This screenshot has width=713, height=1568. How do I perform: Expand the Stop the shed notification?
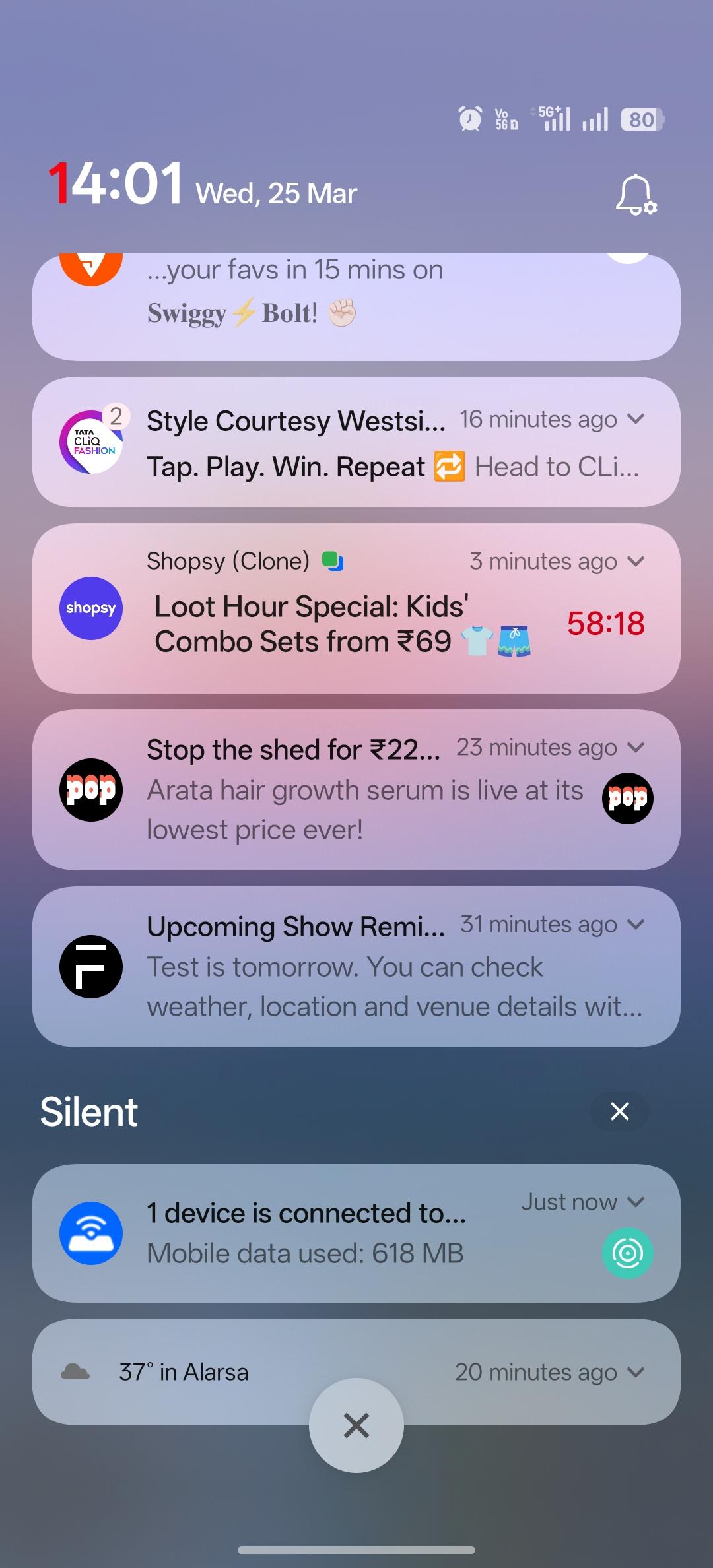point(636,748)
